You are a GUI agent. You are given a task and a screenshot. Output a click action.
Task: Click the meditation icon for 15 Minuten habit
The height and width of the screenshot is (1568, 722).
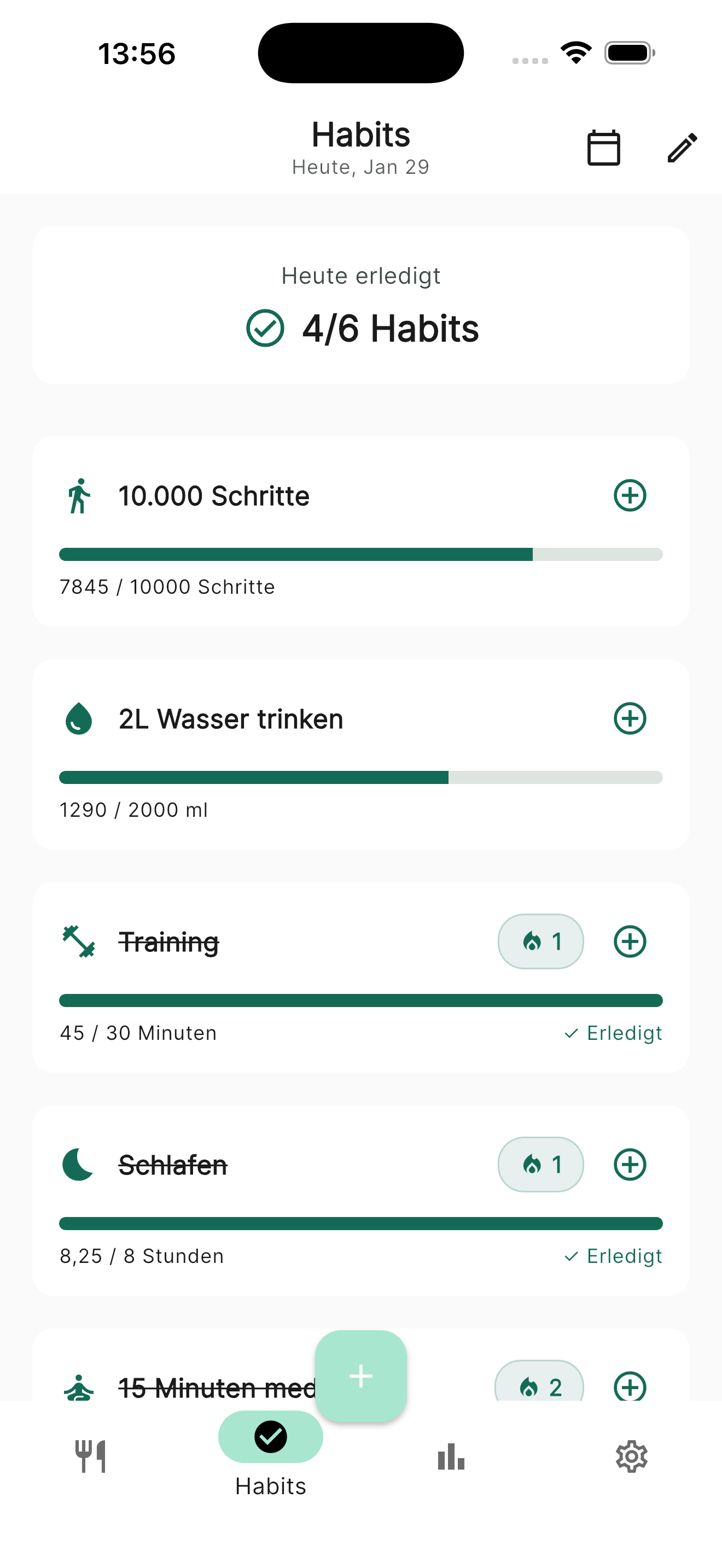80,1386
